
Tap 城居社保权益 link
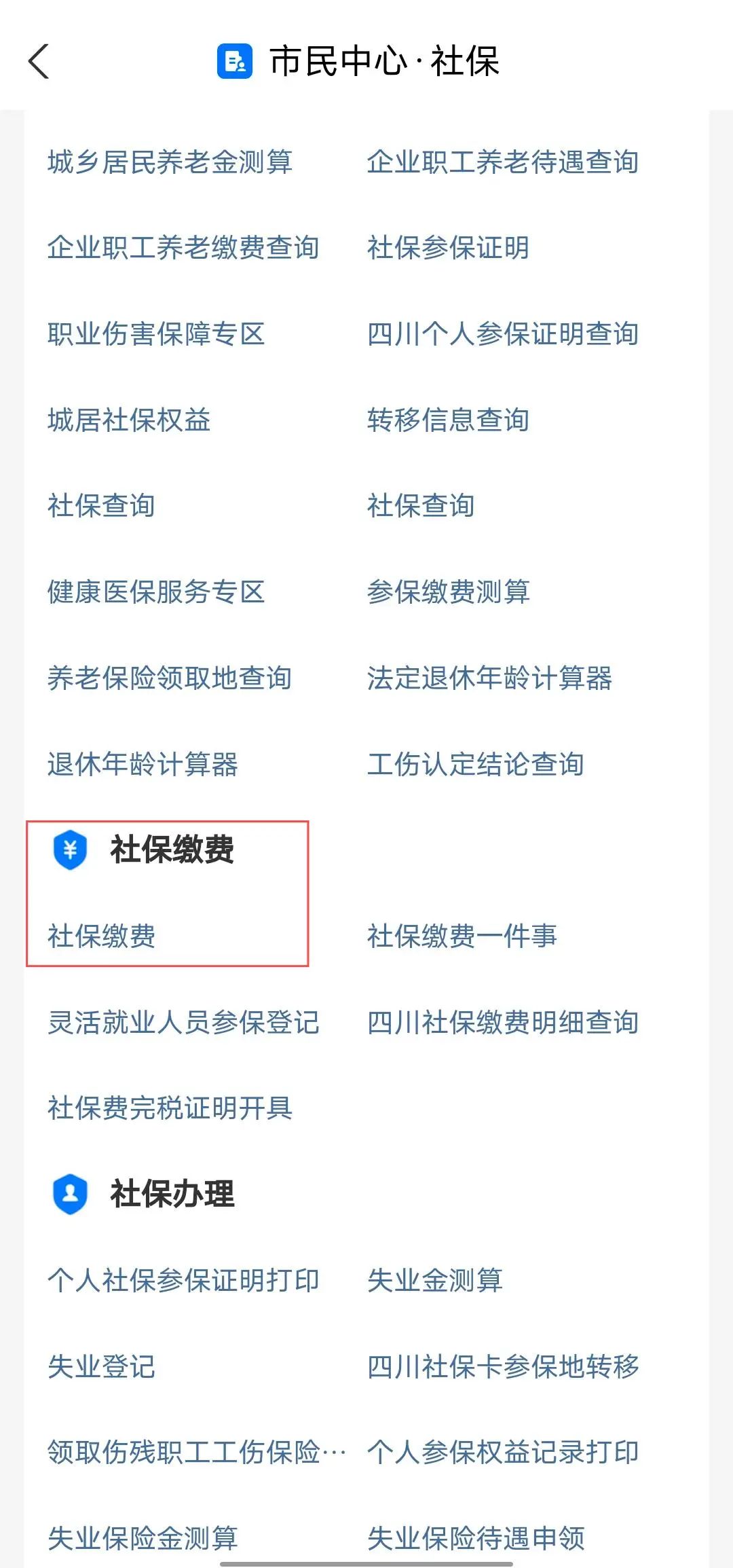coord(129,420)
